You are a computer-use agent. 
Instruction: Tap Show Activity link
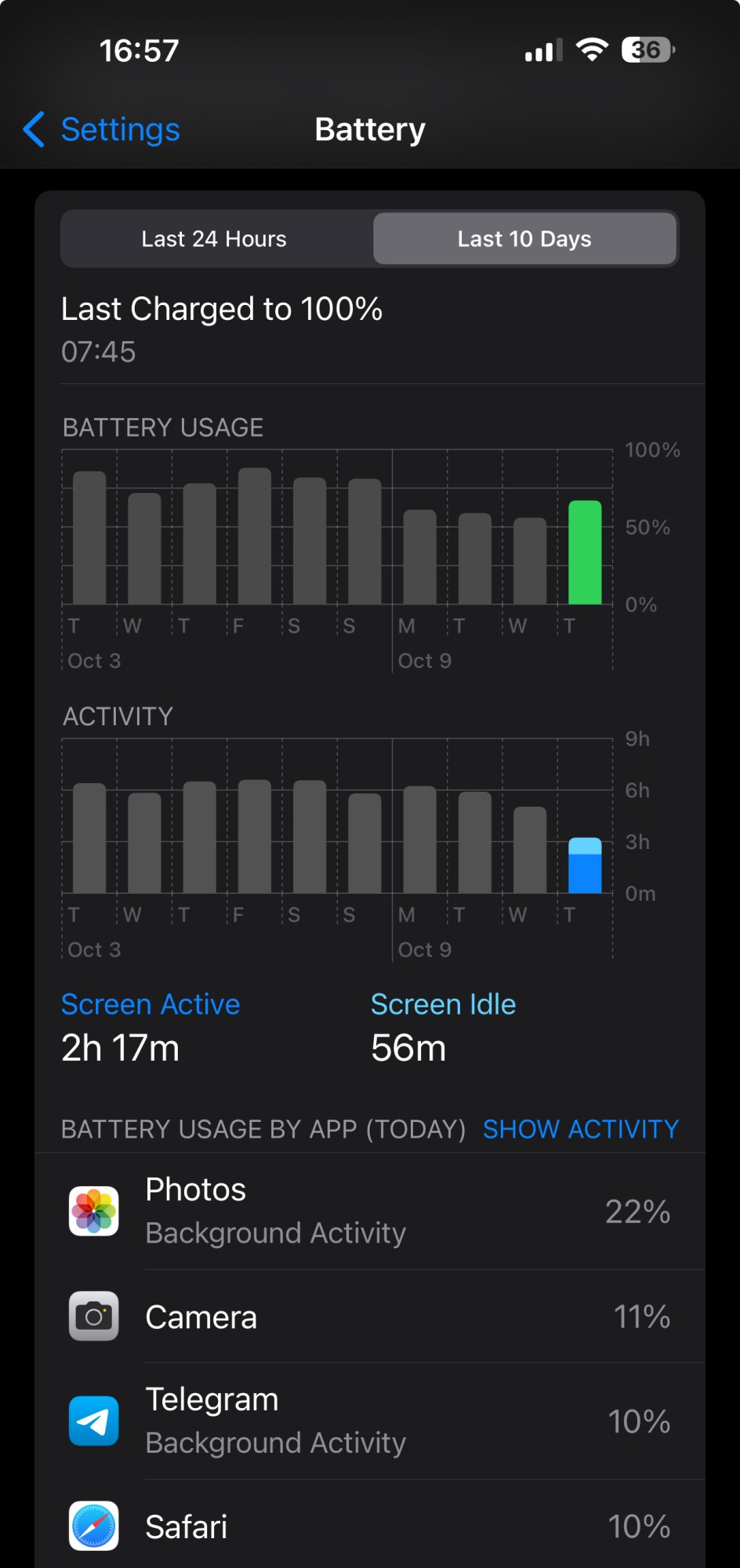(x=580, y=1129)
